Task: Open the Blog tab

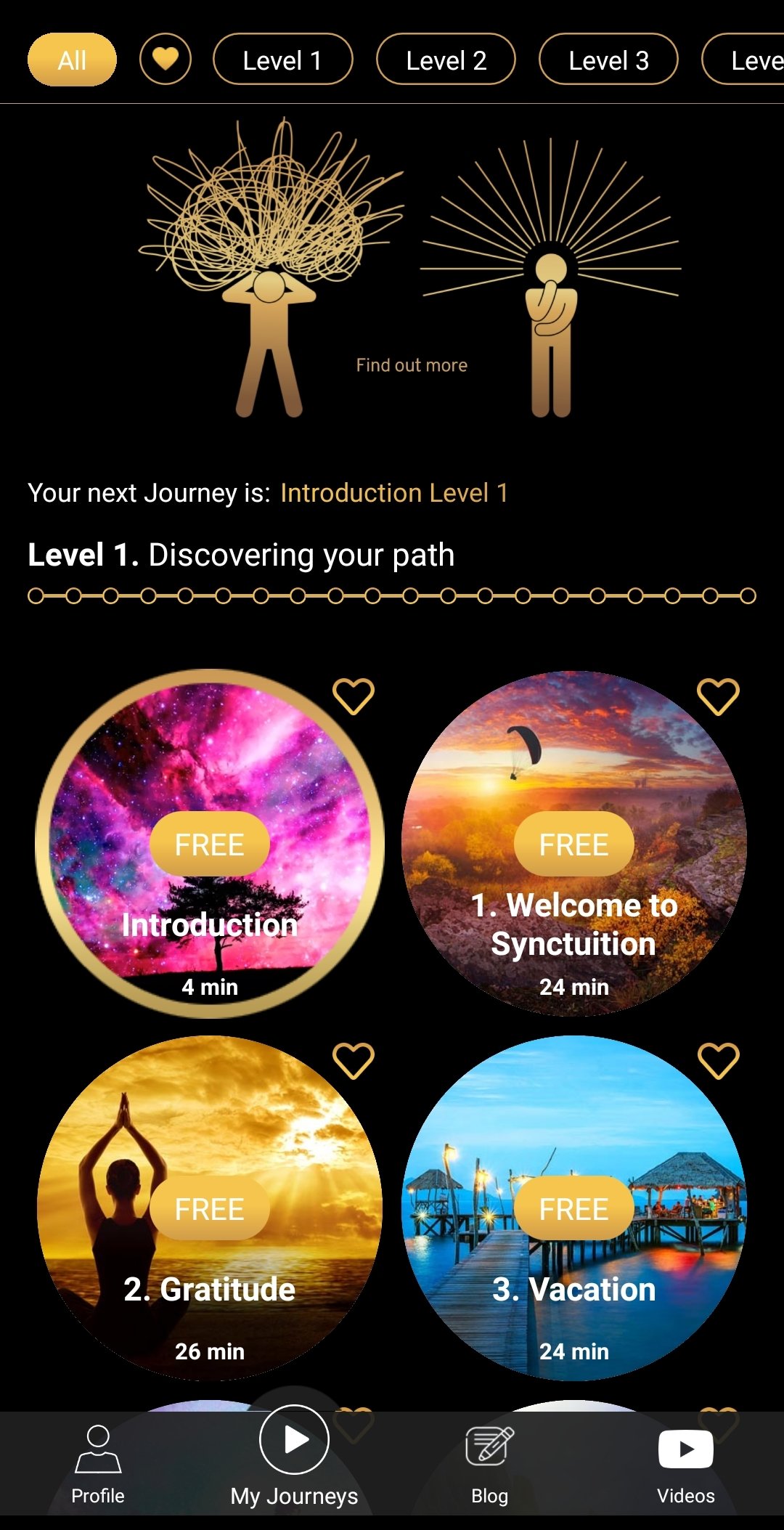Action: point(490,1464)
